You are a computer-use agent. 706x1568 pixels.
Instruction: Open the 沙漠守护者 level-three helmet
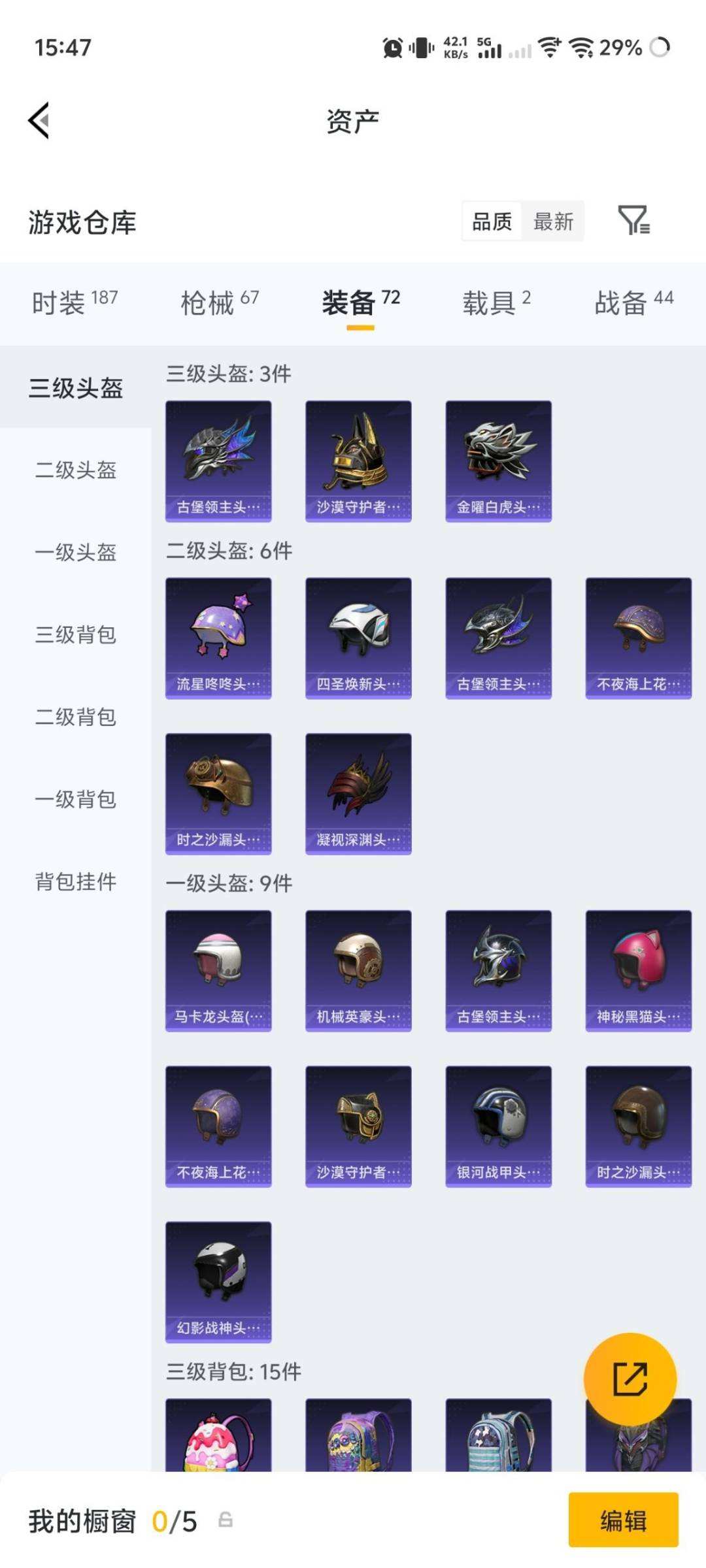click(x=358, y=461)
